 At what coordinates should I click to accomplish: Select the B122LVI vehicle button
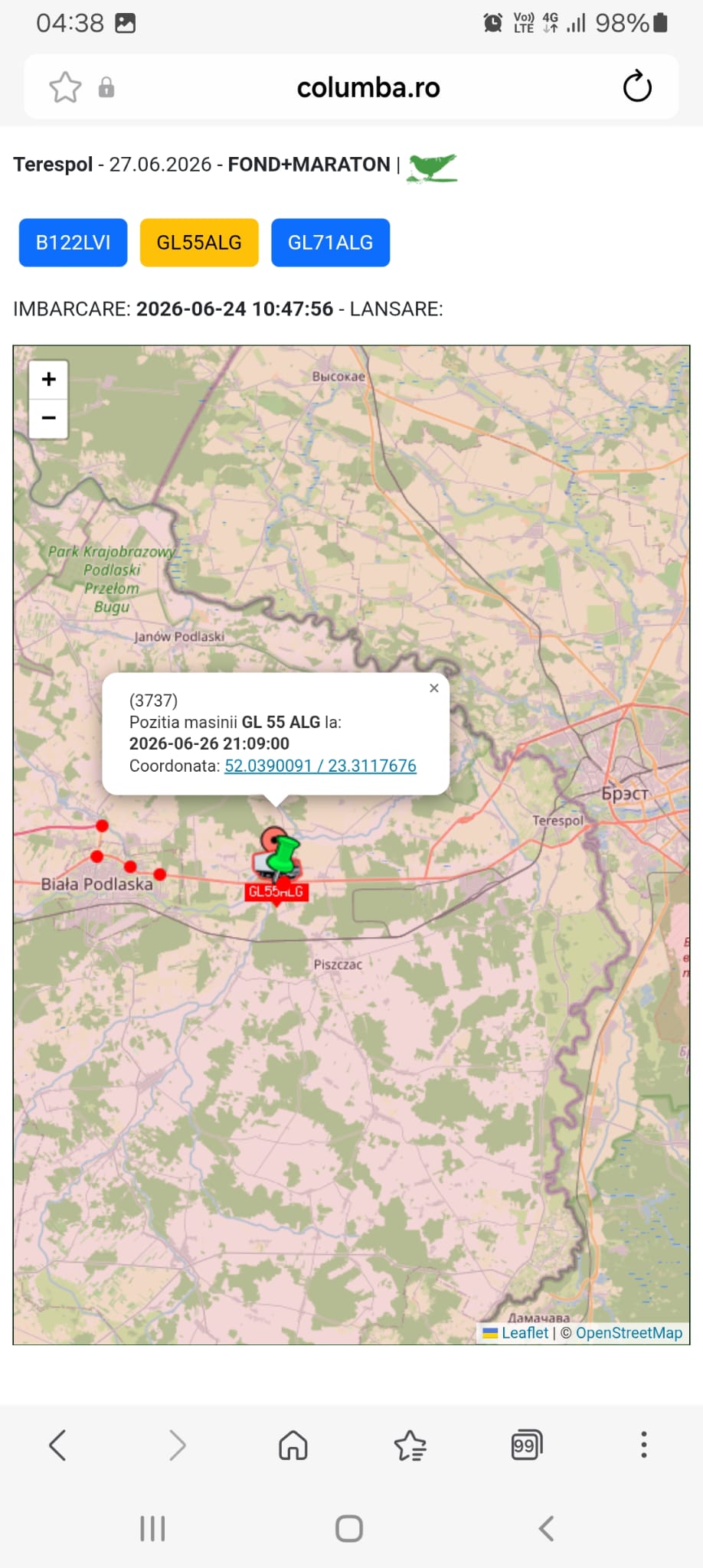[x=73, y=243]
